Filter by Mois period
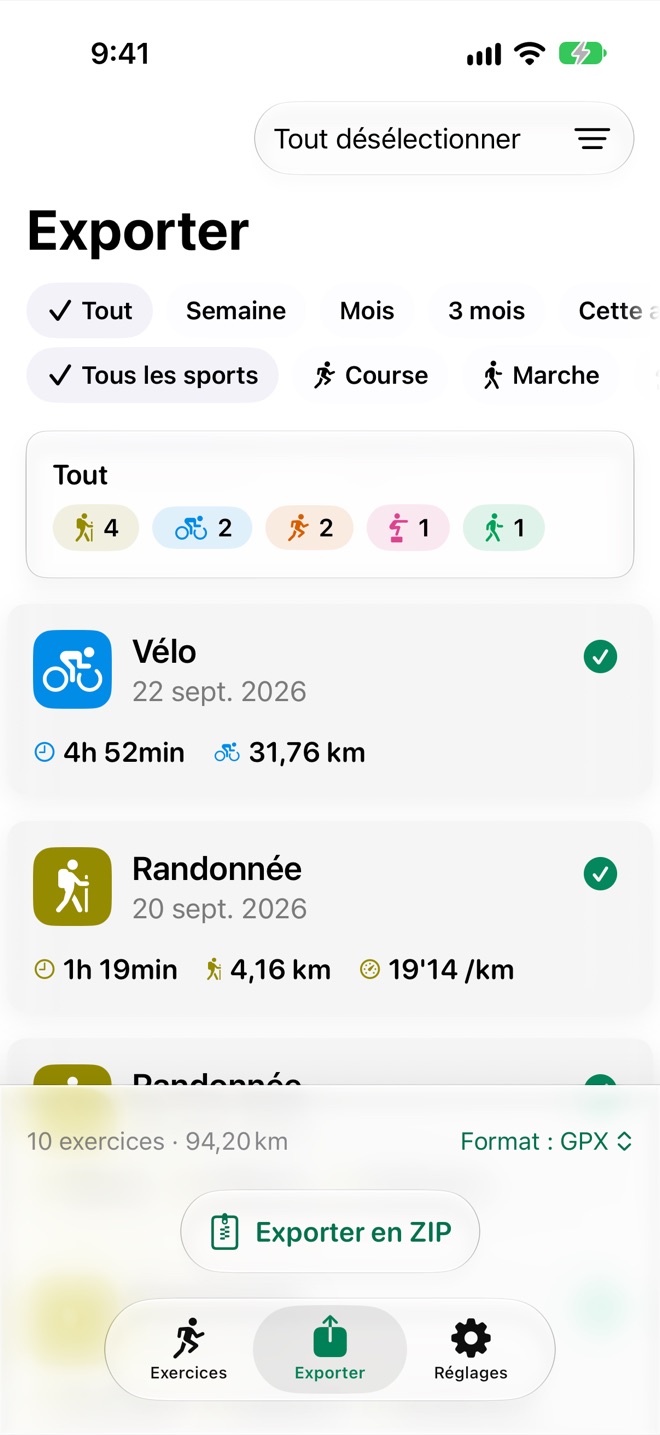 point(367,311)
